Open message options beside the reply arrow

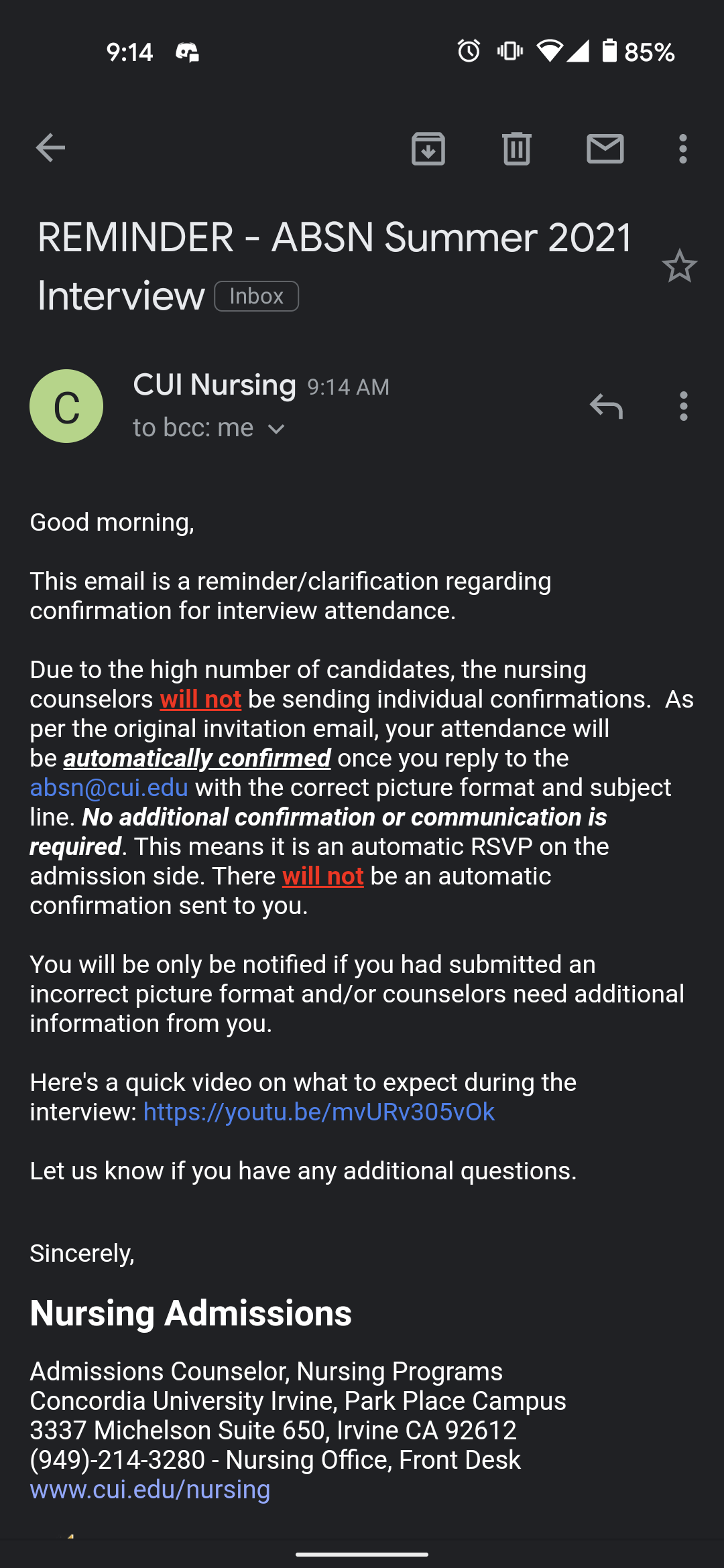tap(684, 406)
